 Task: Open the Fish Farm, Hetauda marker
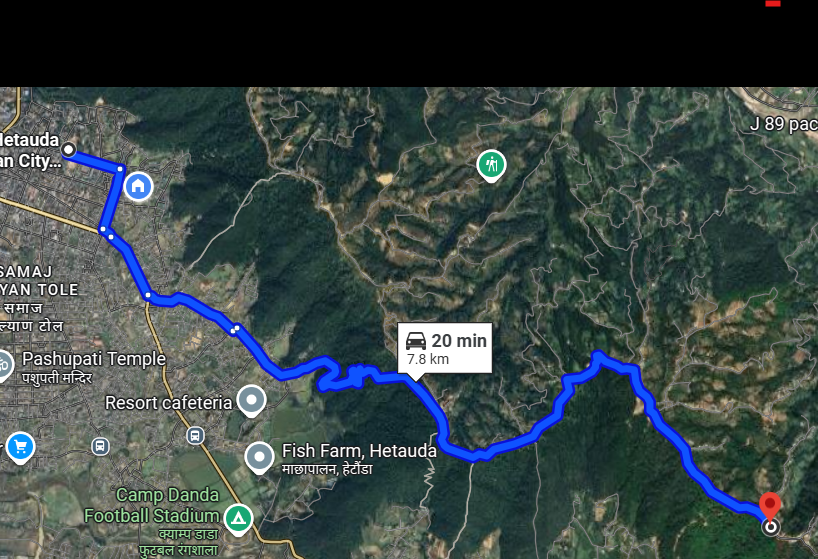[x=260, y=457]
